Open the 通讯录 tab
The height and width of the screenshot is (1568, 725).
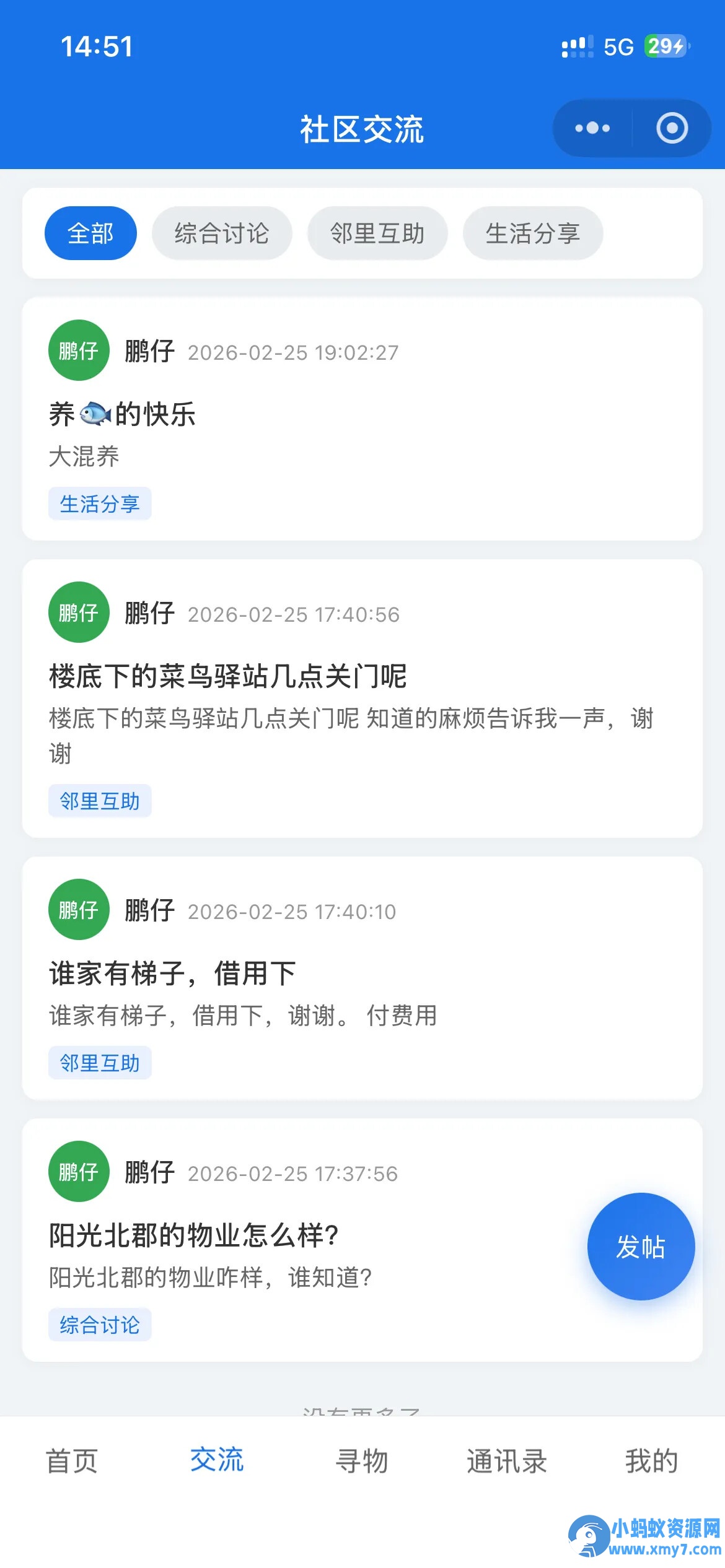pos(507,1463)
